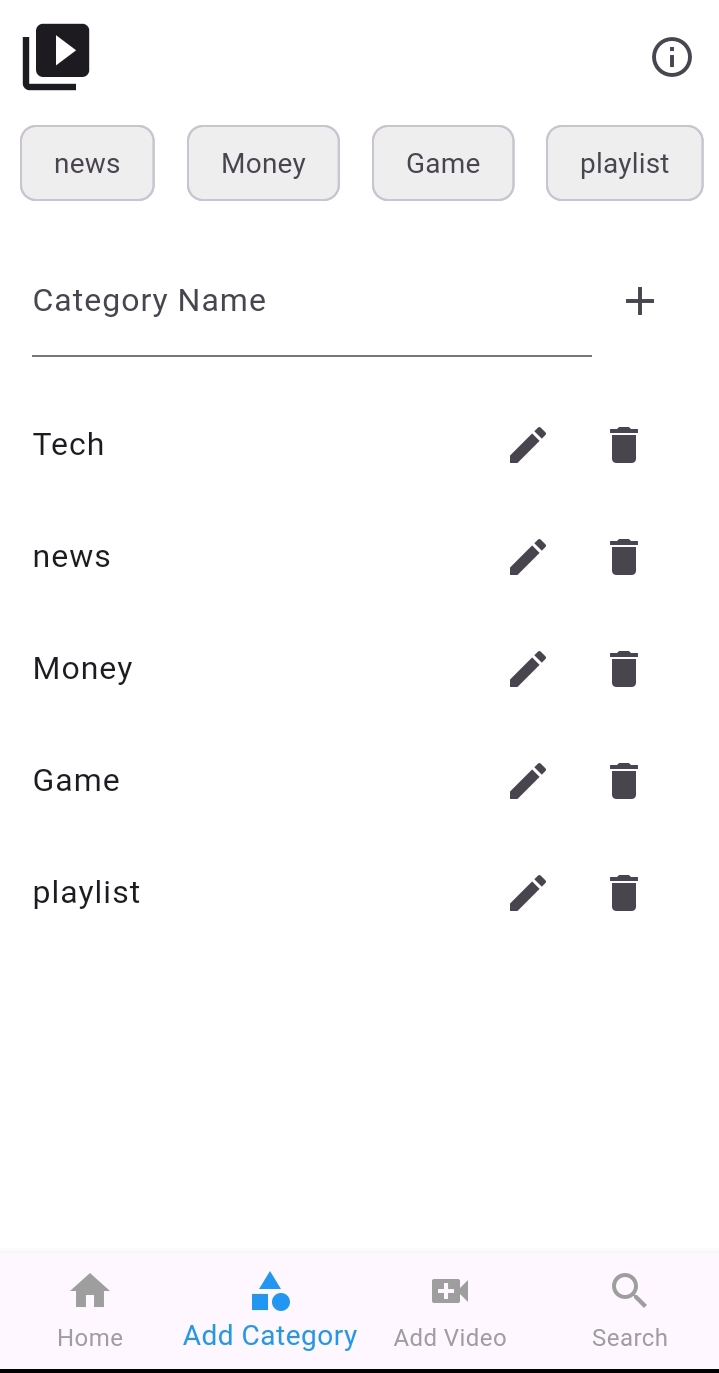The width and height of the screenshot is (719, 1373).
Task: Edit the Money category
Action: [x=528, y=669]
